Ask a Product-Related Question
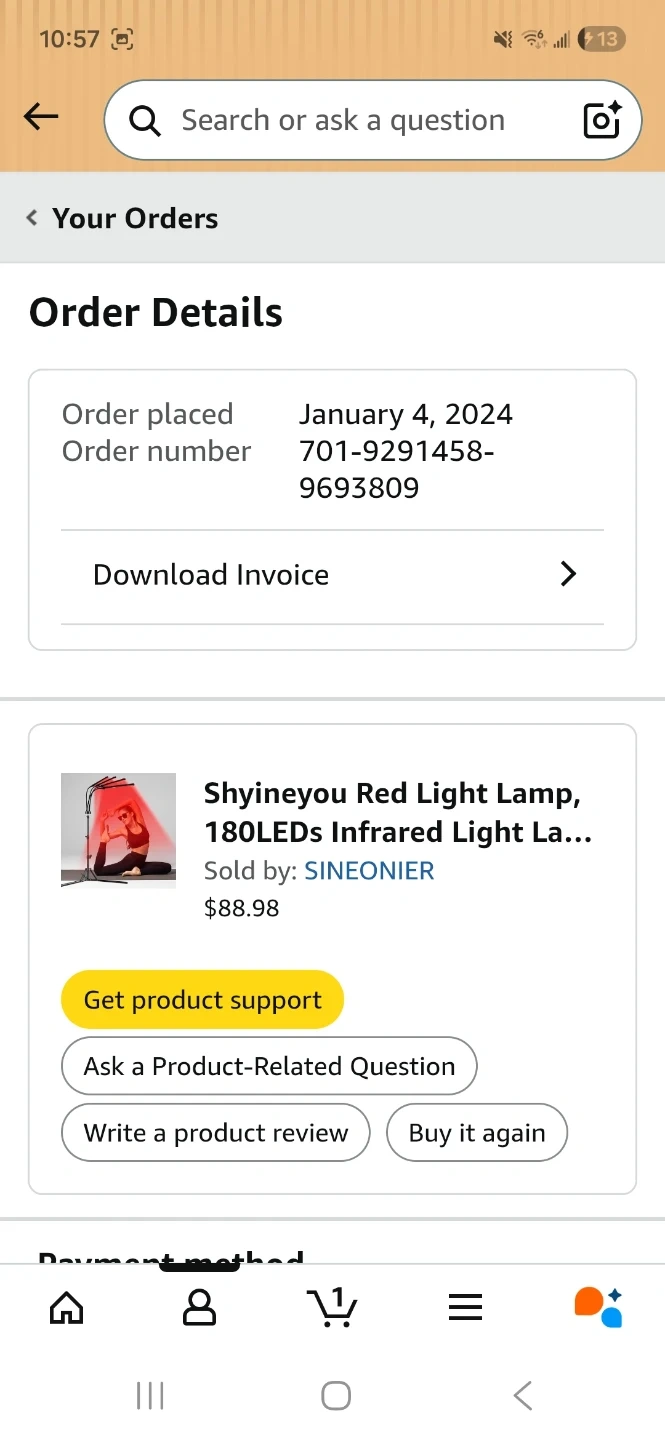The height and width of the screenshot is (1440, 665). 269,1066
